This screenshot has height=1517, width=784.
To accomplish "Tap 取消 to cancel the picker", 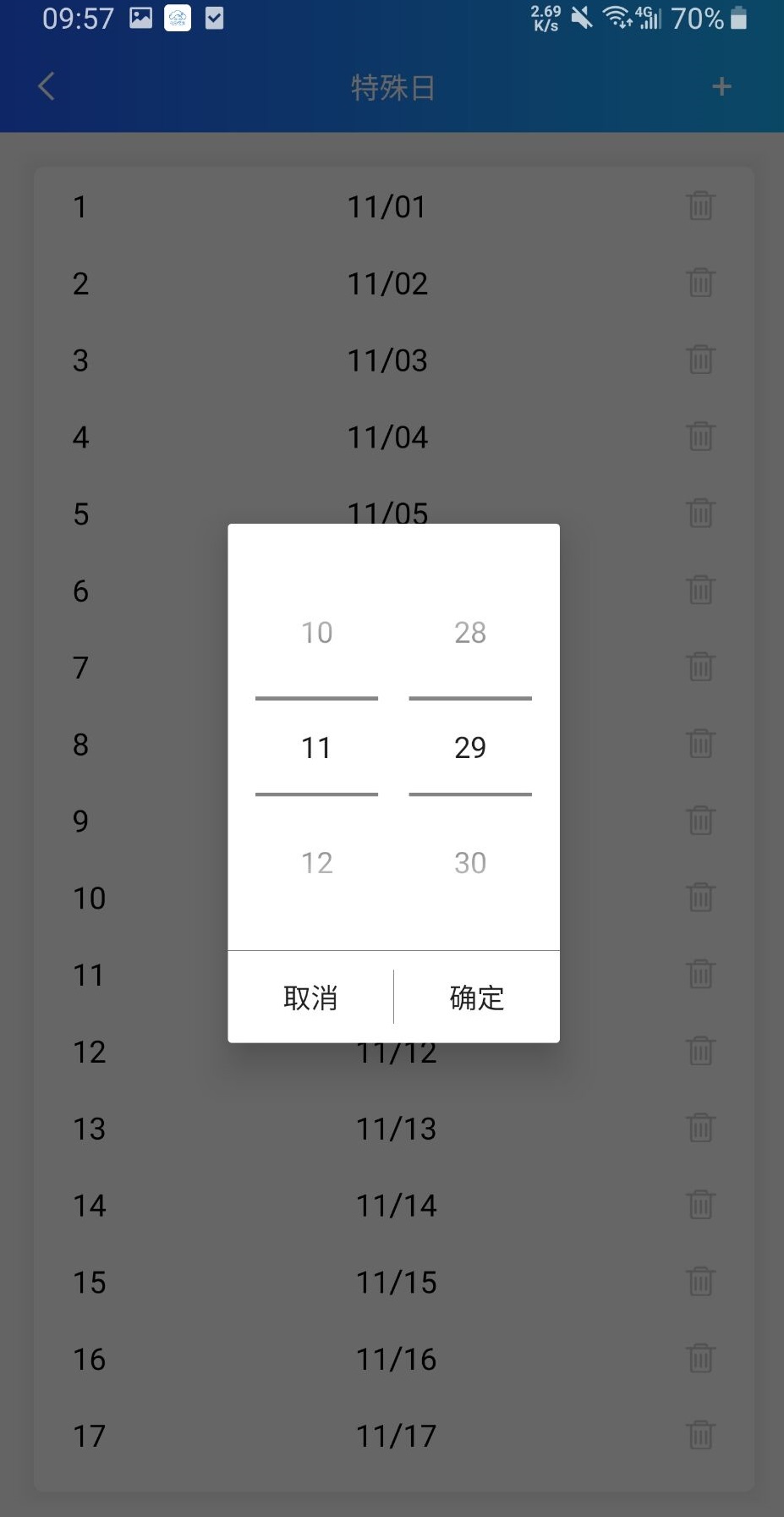I will (310, 998).
